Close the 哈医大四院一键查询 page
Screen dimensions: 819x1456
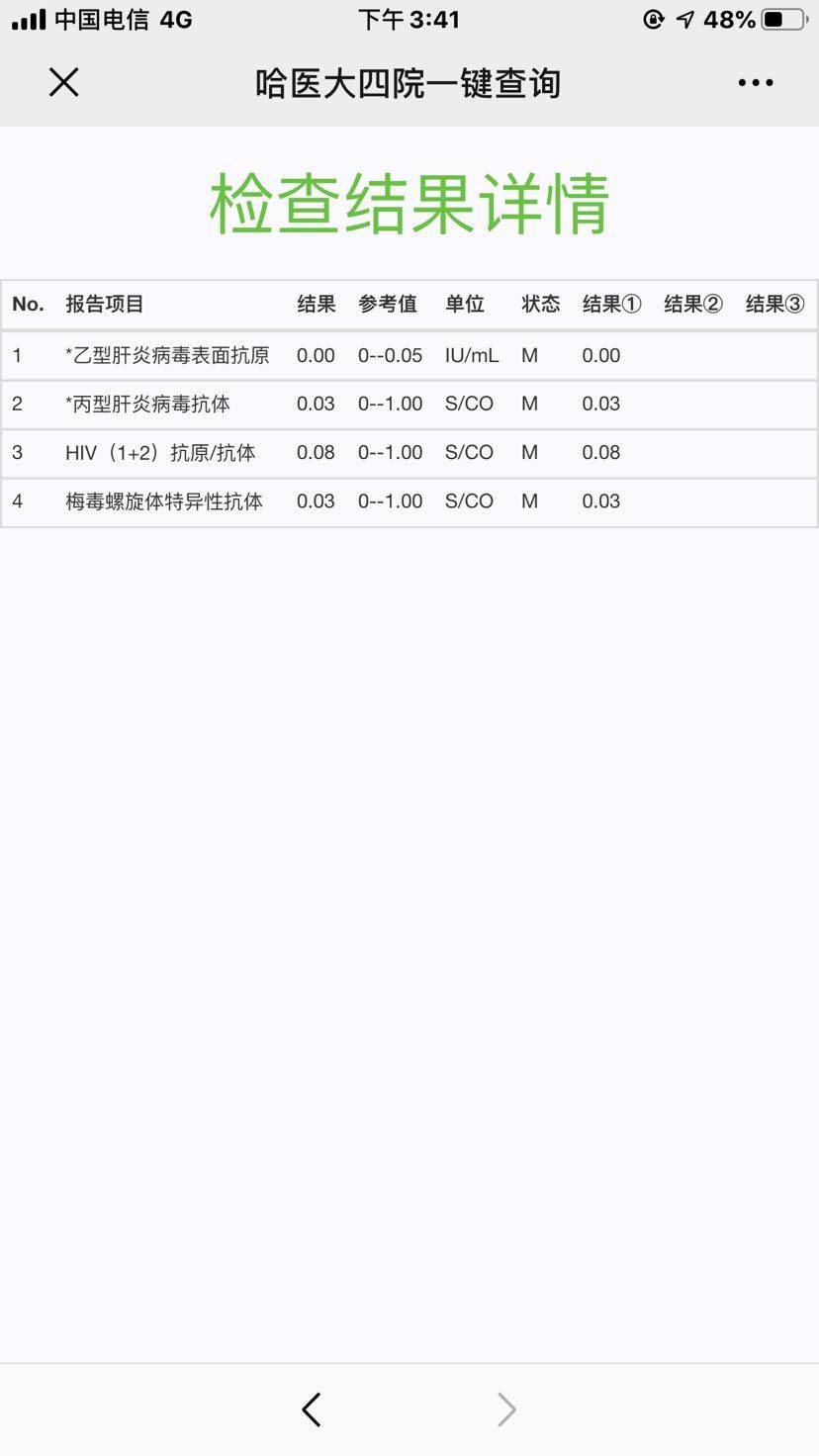(x=63, y=83)
